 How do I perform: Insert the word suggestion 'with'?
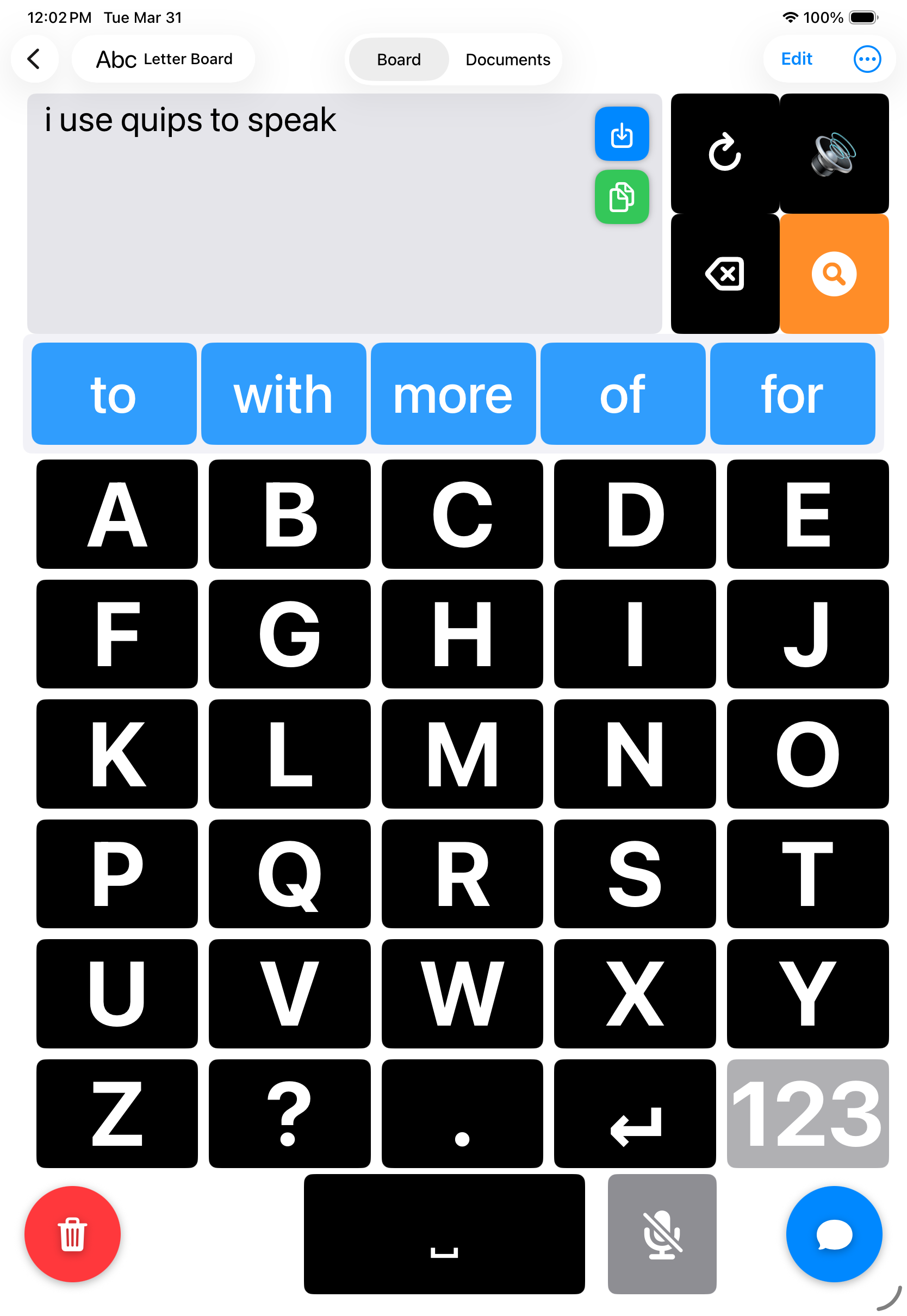(x=283, y=393)
